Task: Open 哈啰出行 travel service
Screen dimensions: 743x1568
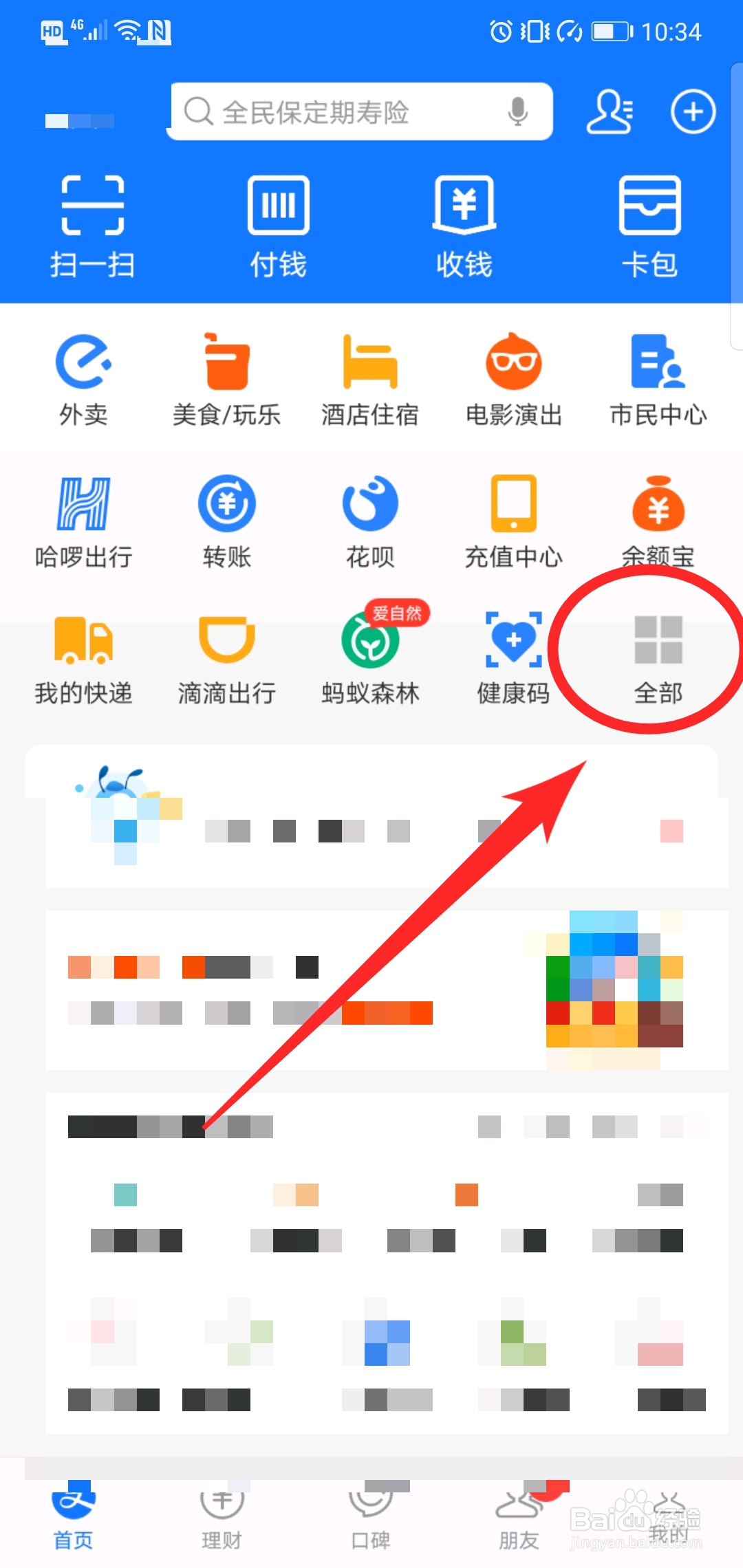Action: [84, 523]
